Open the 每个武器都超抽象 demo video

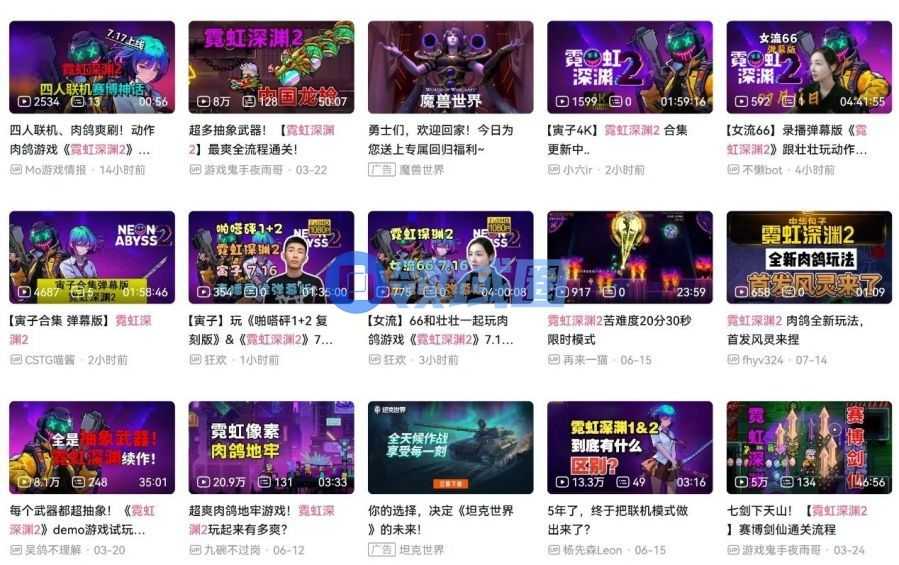pyautogui.click(x=91, y=447)
